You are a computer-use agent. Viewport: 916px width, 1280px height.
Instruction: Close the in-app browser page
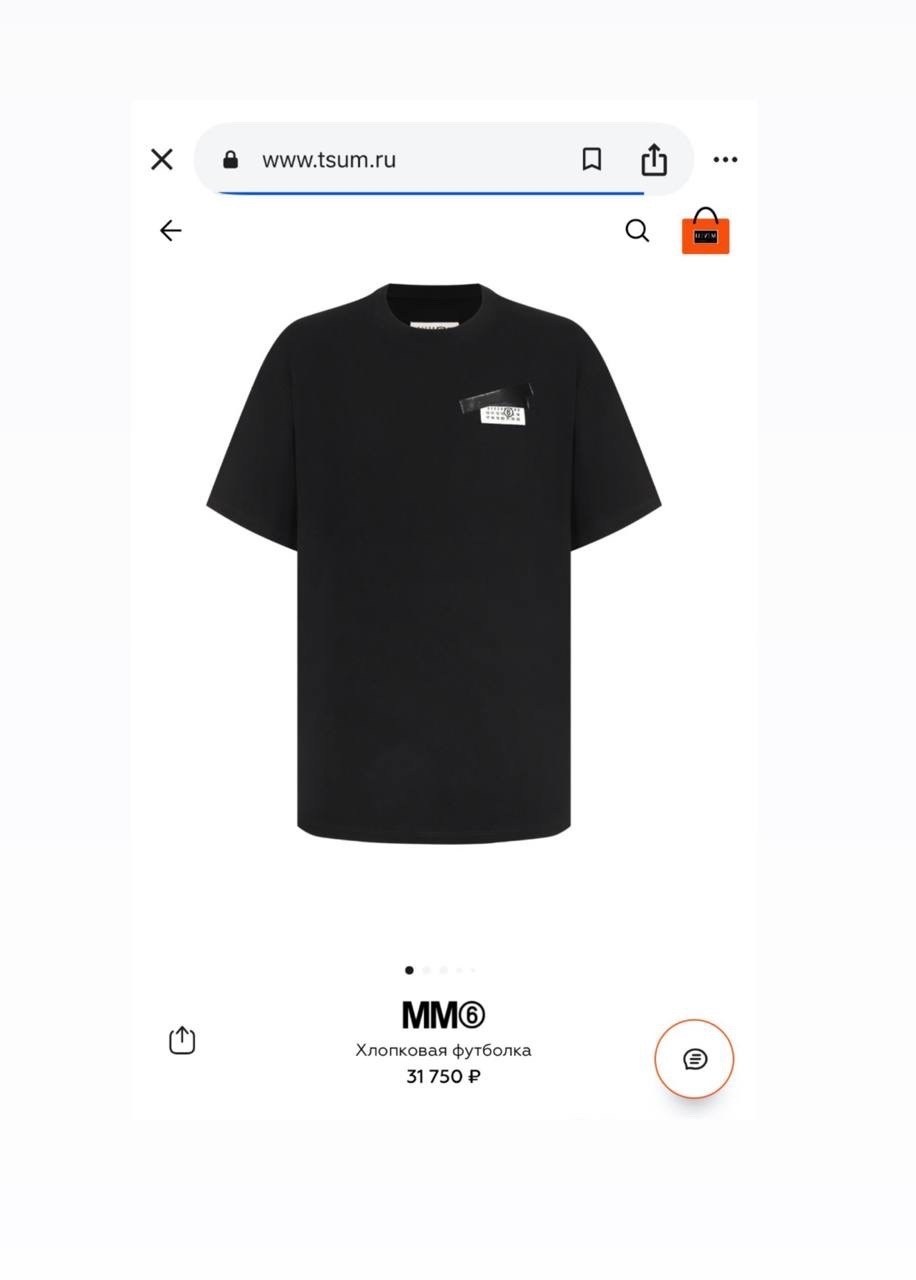click(162, 159)
